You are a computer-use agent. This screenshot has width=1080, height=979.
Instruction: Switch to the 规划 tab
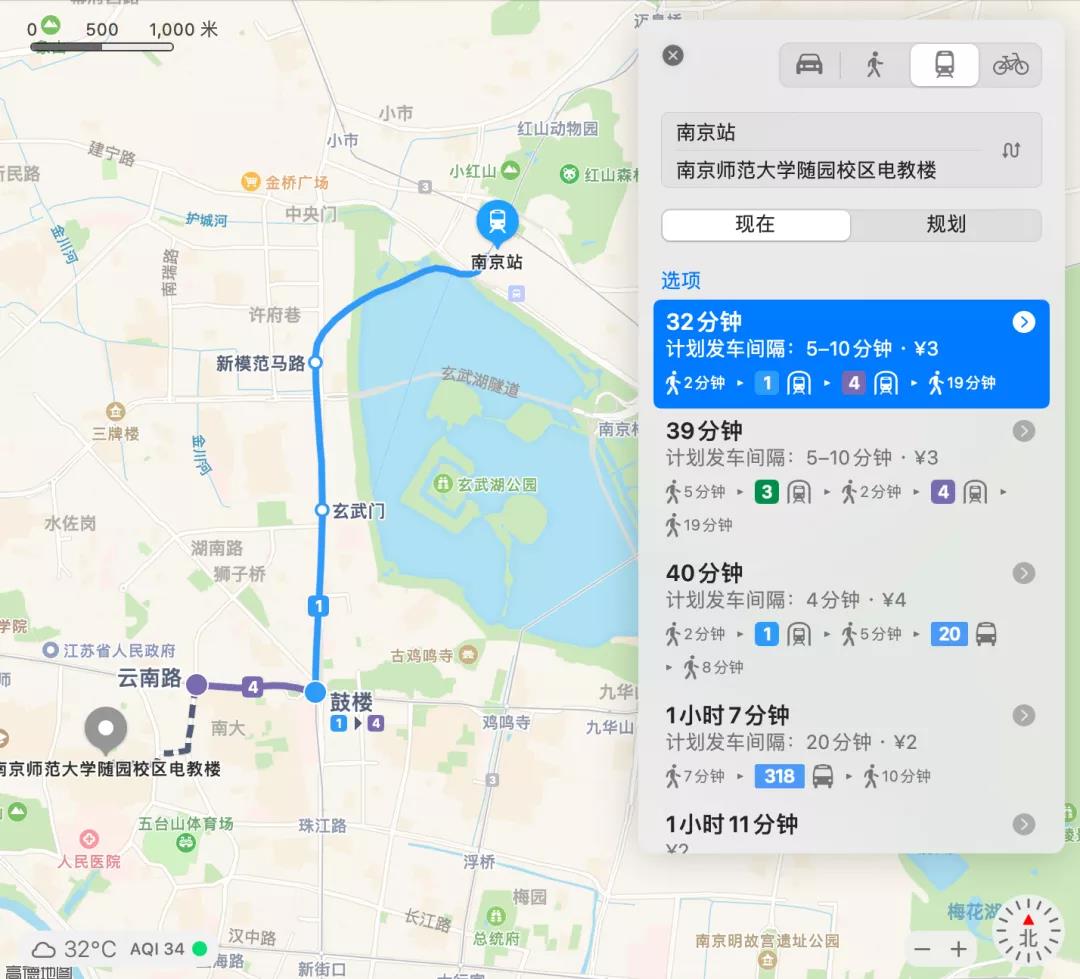coord(945,224)
